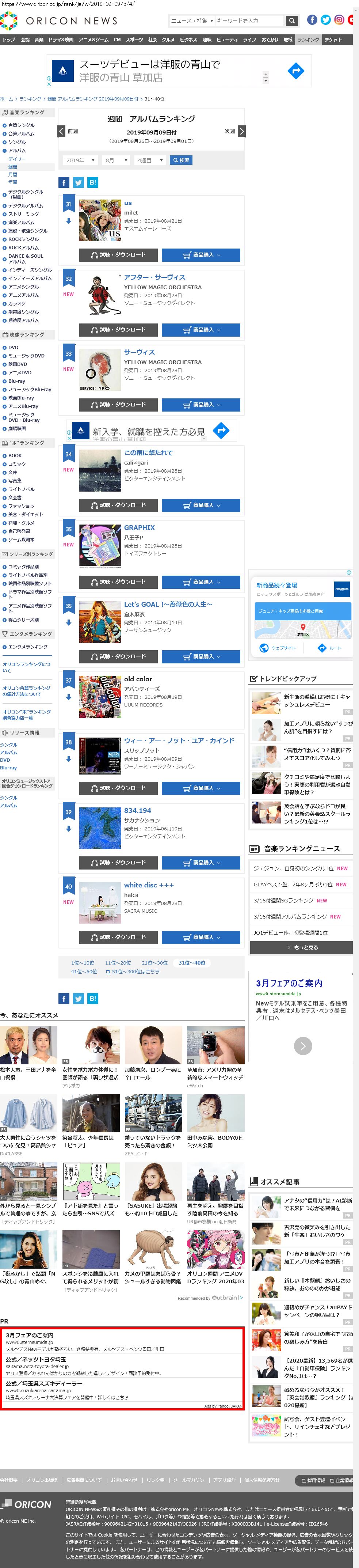Open the ORICON NEWS Facebook page icon
Screen dimensions: 359x1568
coord(312,20)
